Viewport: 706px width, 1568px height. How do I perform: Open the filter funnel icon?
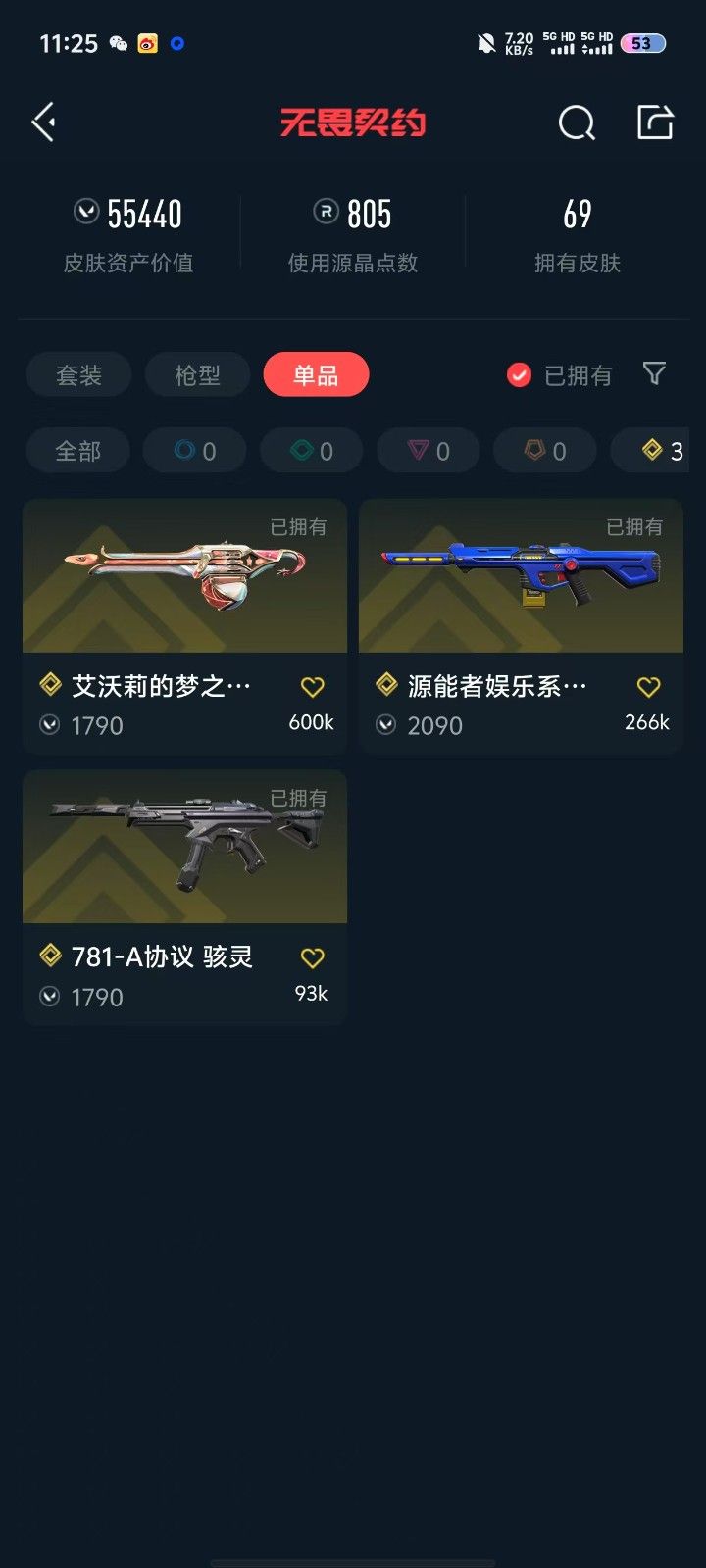[654, 374]
